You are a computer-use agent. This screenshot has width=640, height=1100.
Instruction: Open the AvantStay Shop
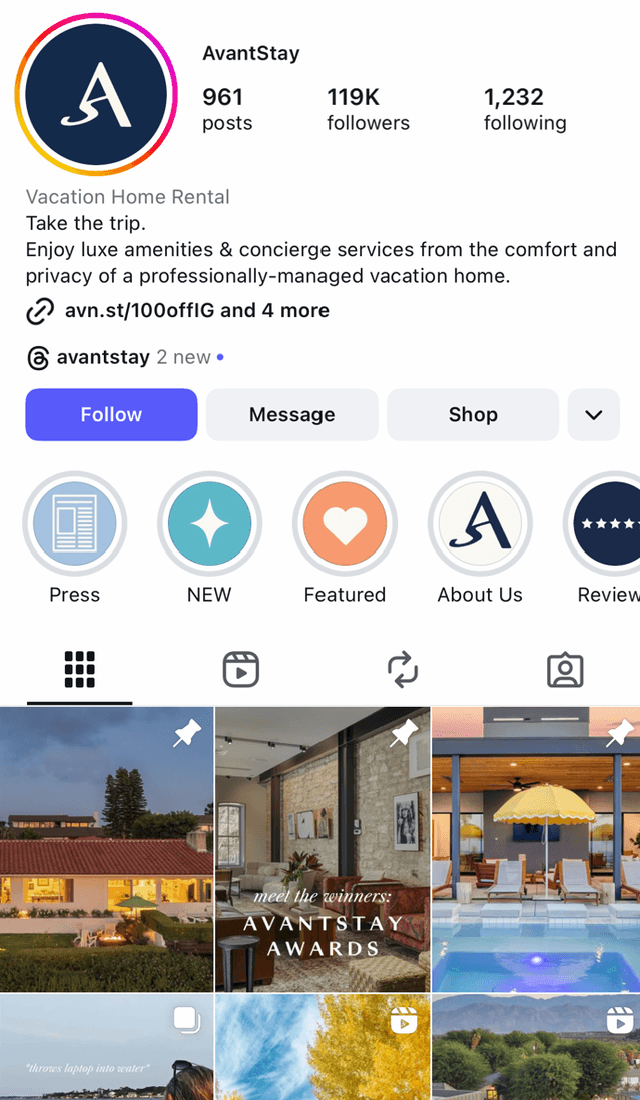pos(472,415)
